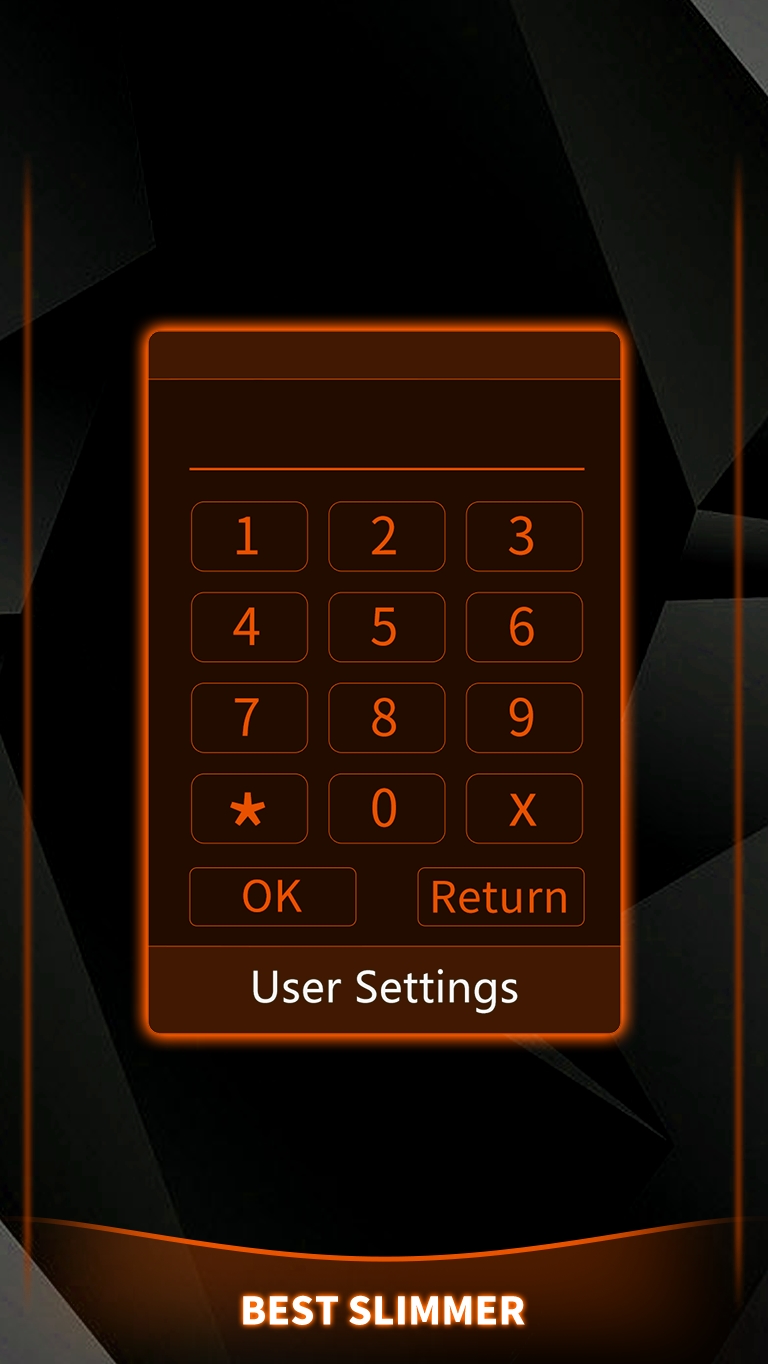Enter digit 2 on the keypad
This screenshot has width=768, height=1364.
(x=387, y=536)
